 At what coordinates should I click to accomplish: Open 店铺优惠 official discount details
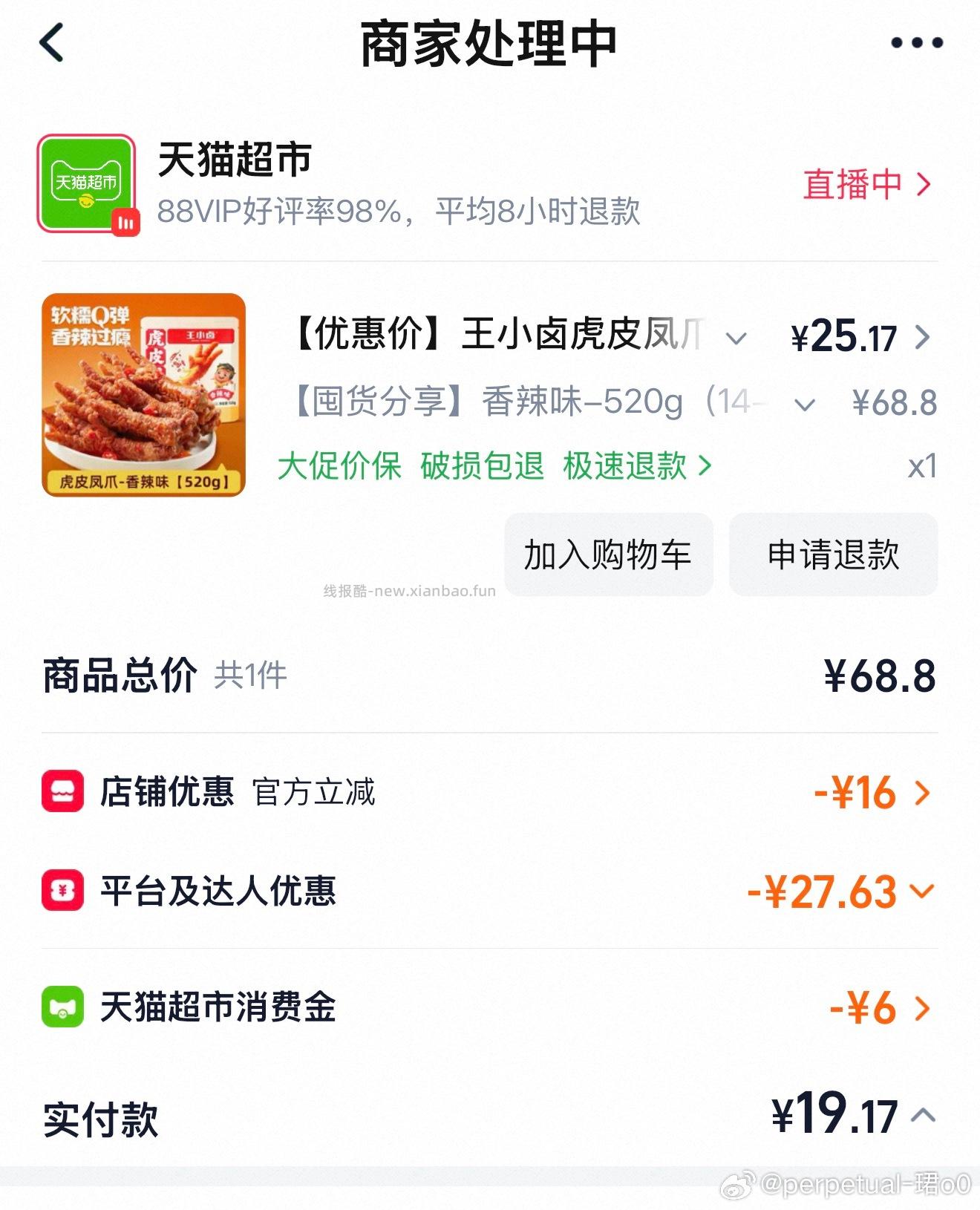923,793
